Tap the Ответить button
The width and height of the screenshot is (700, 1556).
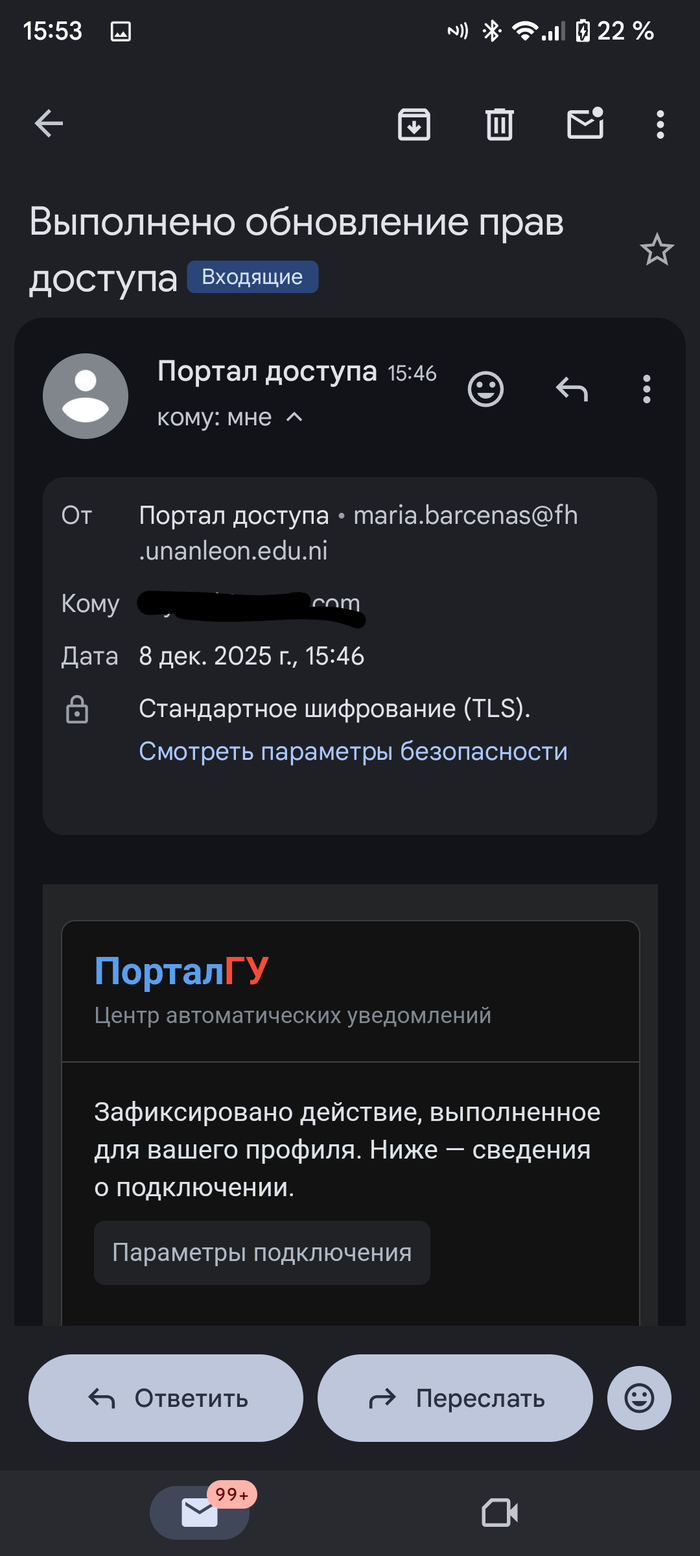coord(166,1398)
